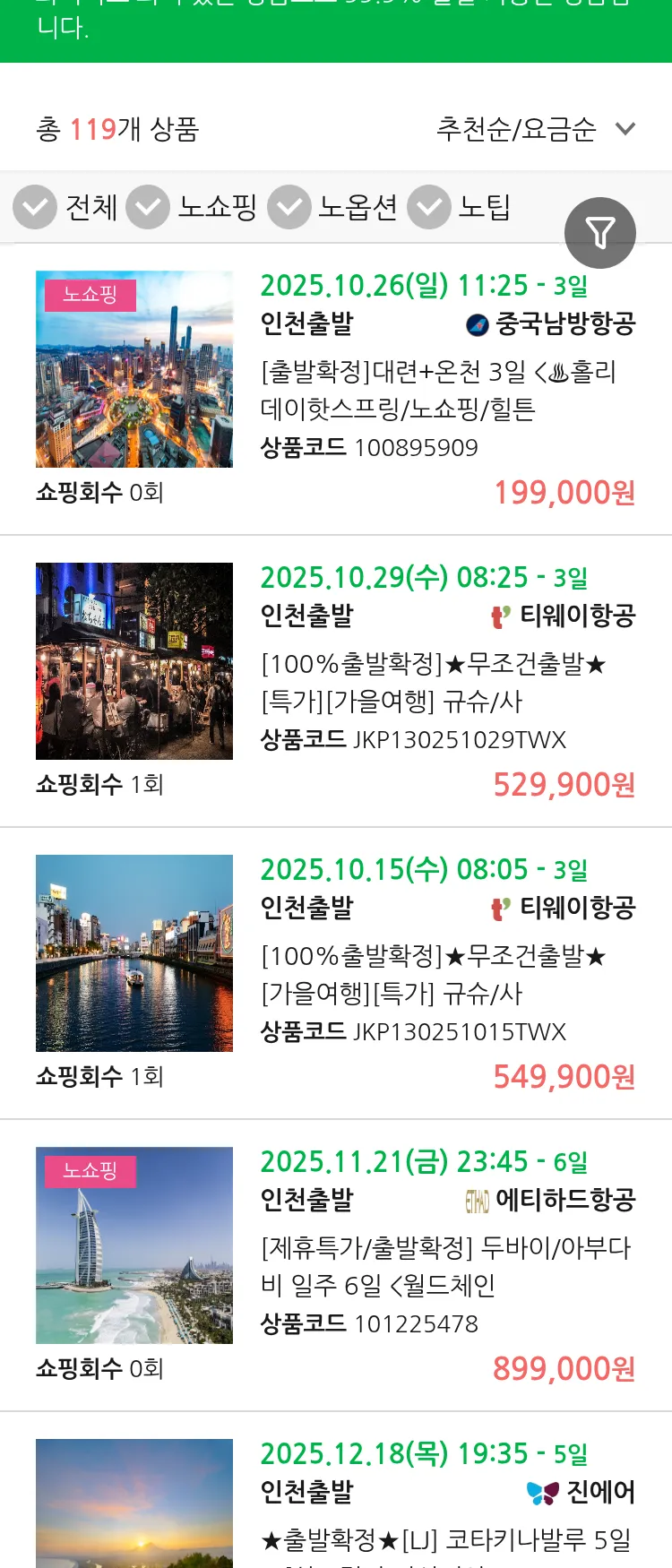Screen dimensions: 672x1568
Task: Click the 노쇼핑 badge on the Dalian tour
Action: pyautogui.click(x=90, y=293)
